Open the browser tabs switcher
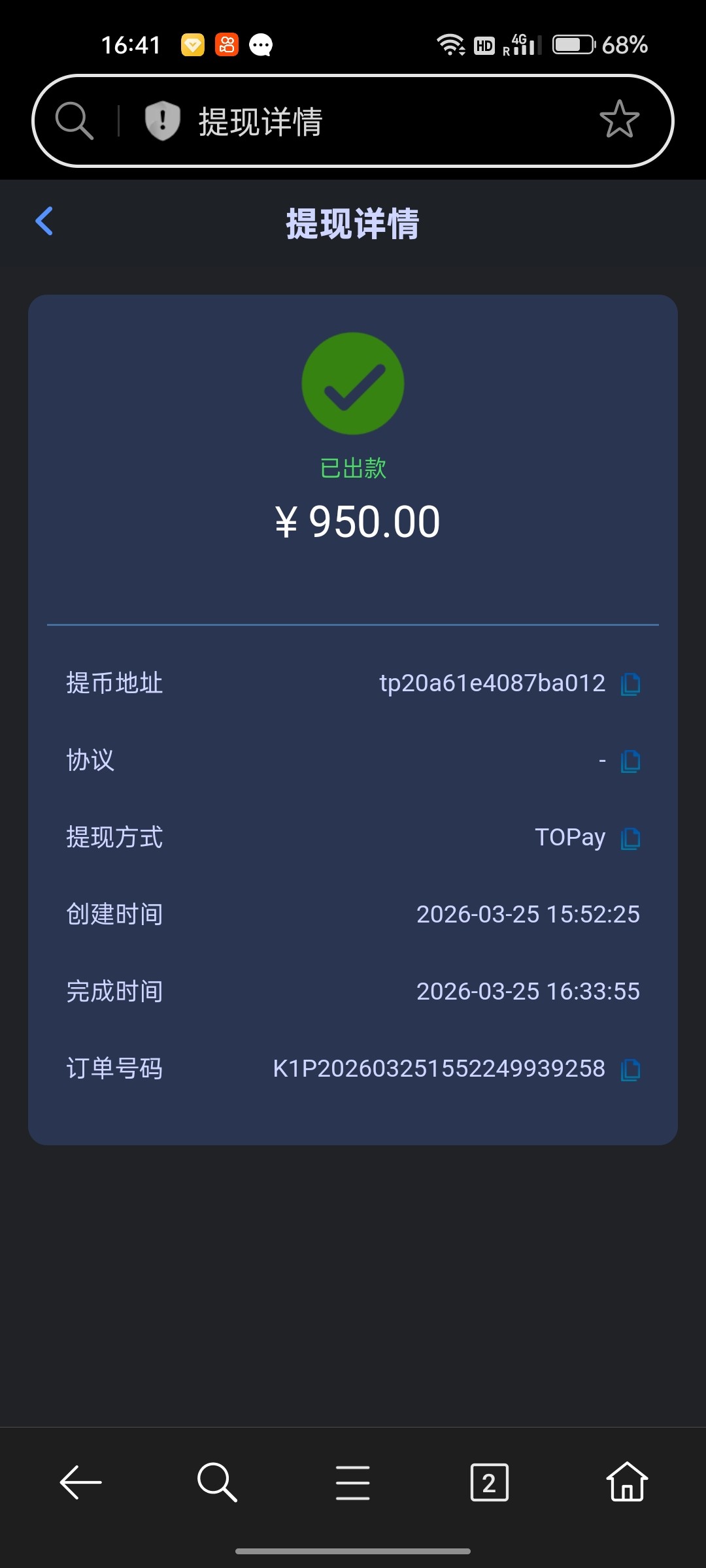The width and height of the screenshot is (706, 1568). pos(489,1482)
